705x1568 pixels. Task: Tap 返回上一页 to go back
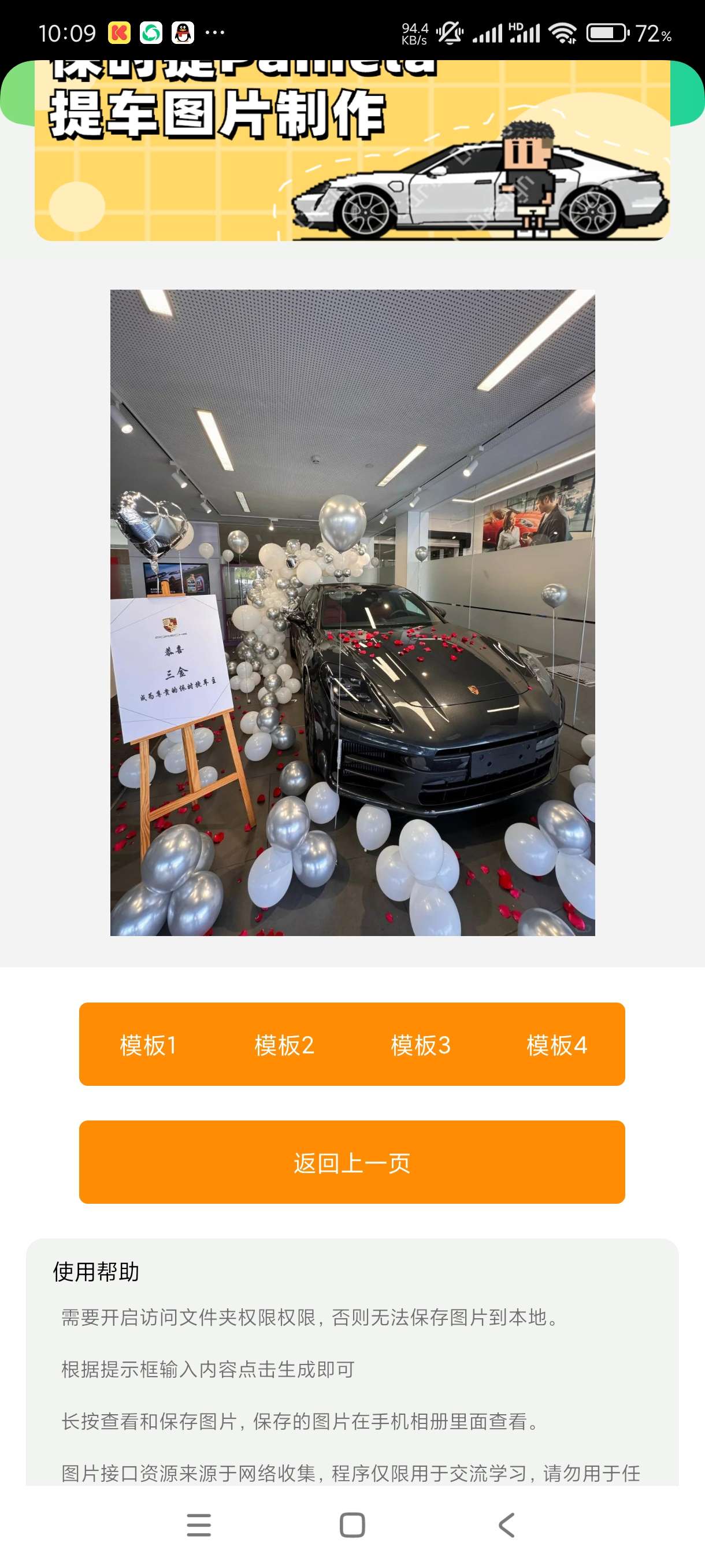(351, 1162)
